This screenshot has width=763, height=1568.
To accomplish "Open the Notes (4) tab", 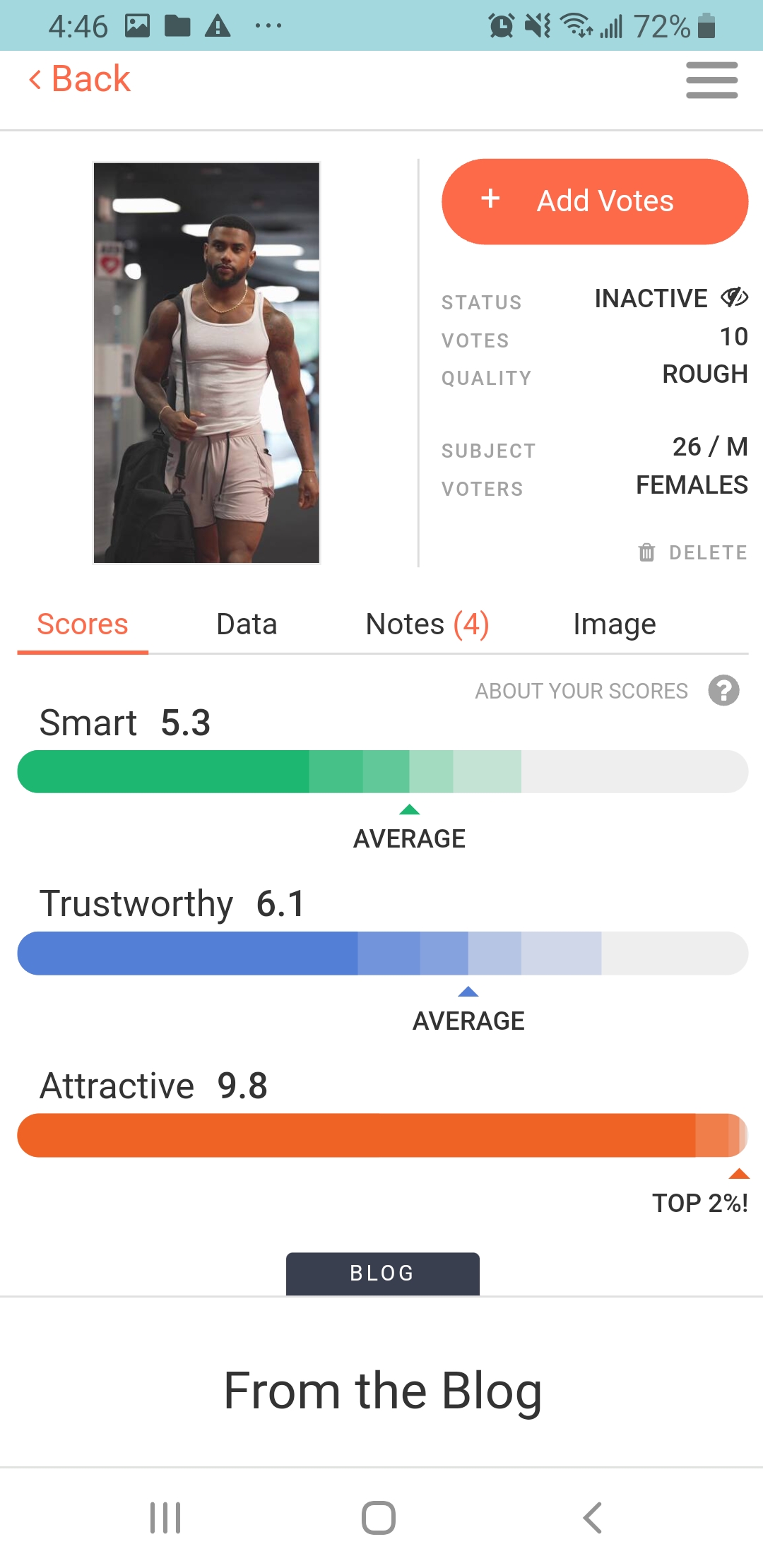I will tap(427, 624).
